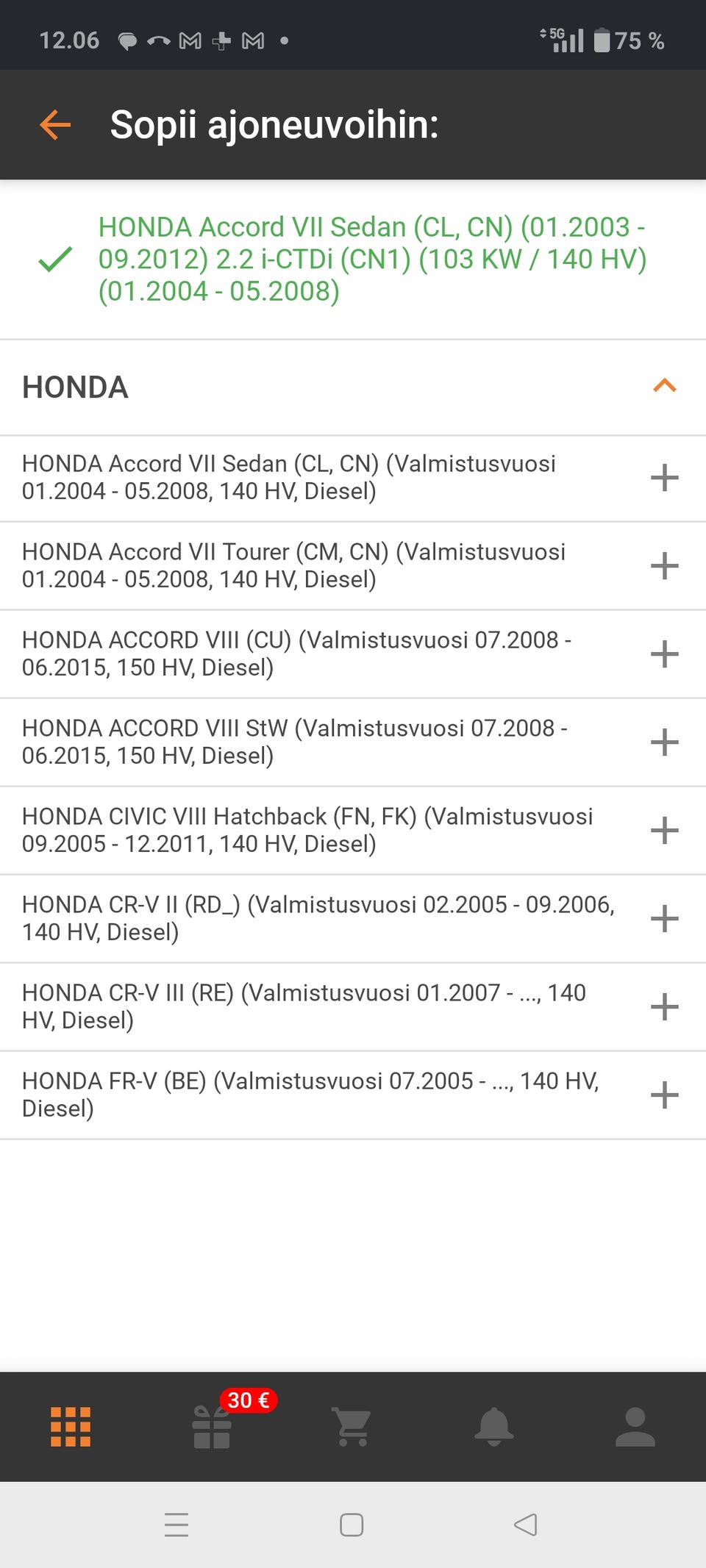Go back using the orange arrow
Viewport: 706px width, 1568px height.
pos(55,125)
